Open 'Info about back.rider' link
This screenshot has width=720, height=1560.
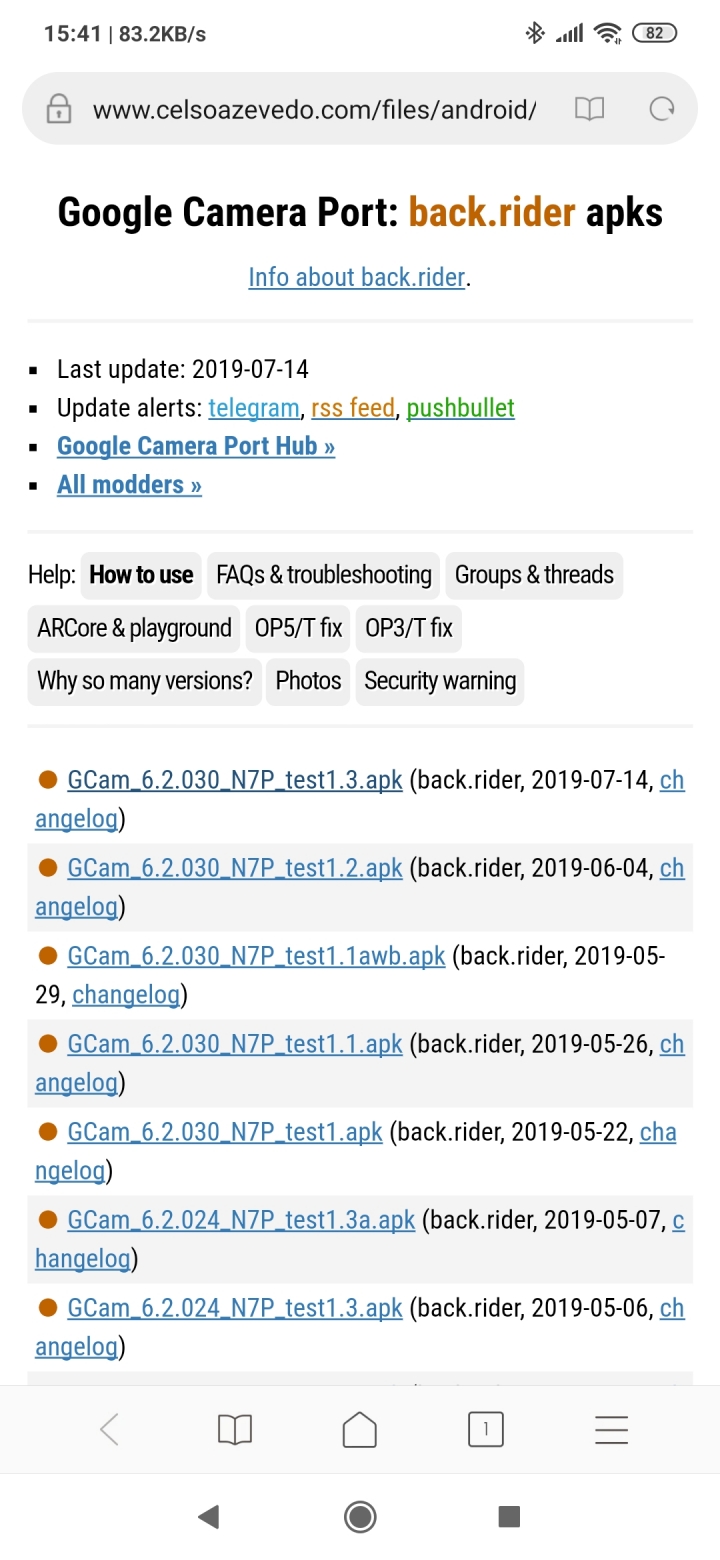click(x=357, y=277)
